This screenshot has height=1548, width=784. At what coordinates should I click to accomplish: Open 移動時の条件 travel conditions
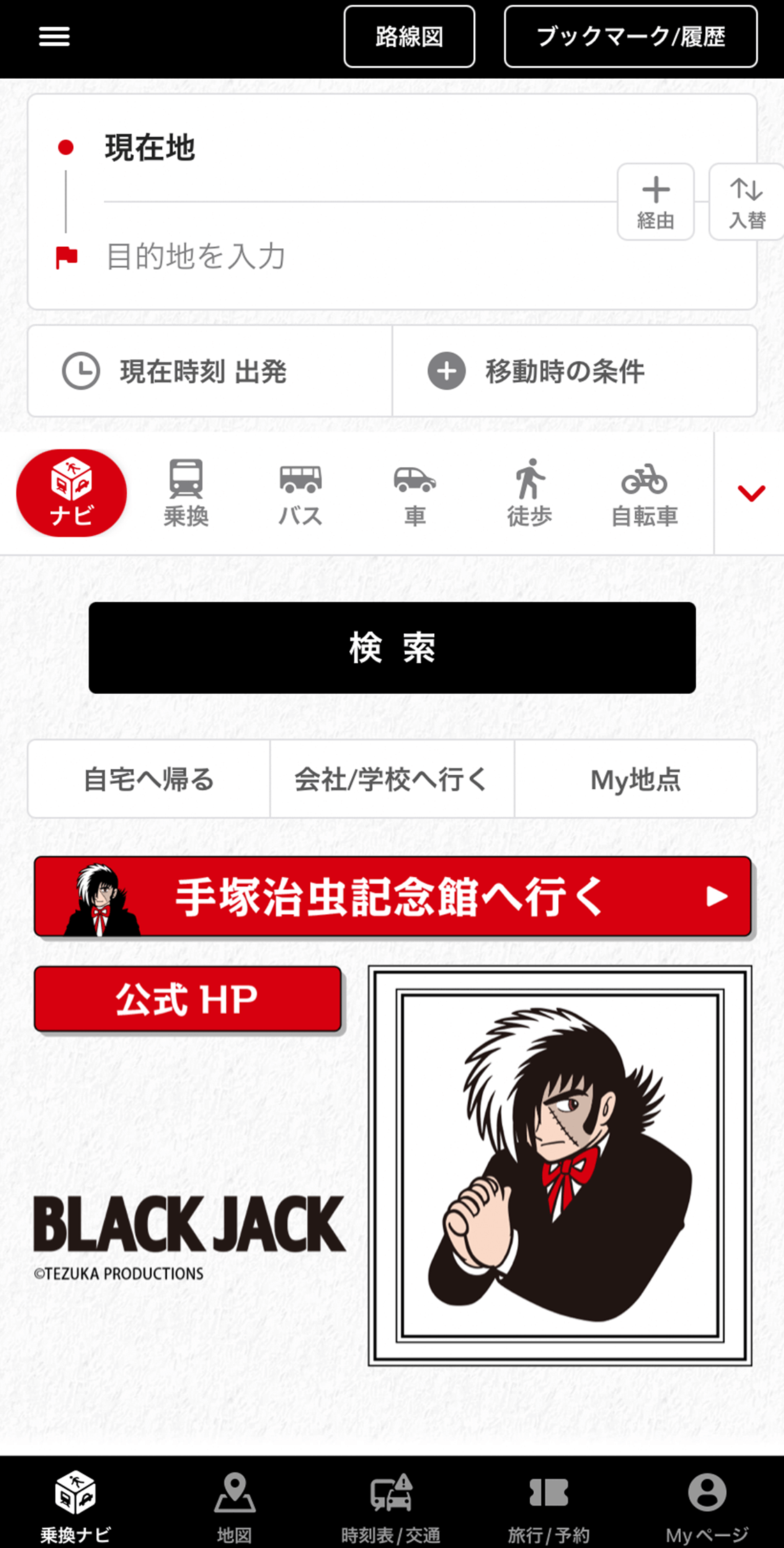click(574, 371)
